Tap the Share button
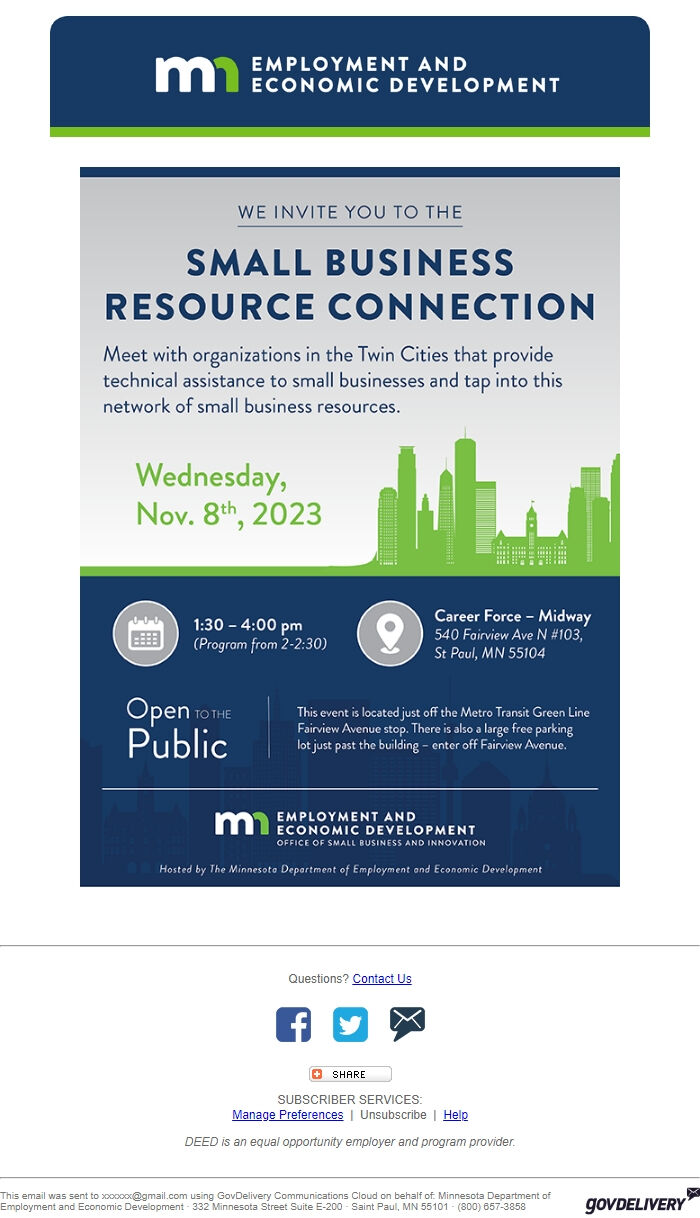The height and width of the screenshot is (1218, 700). tap(350, 1074)
